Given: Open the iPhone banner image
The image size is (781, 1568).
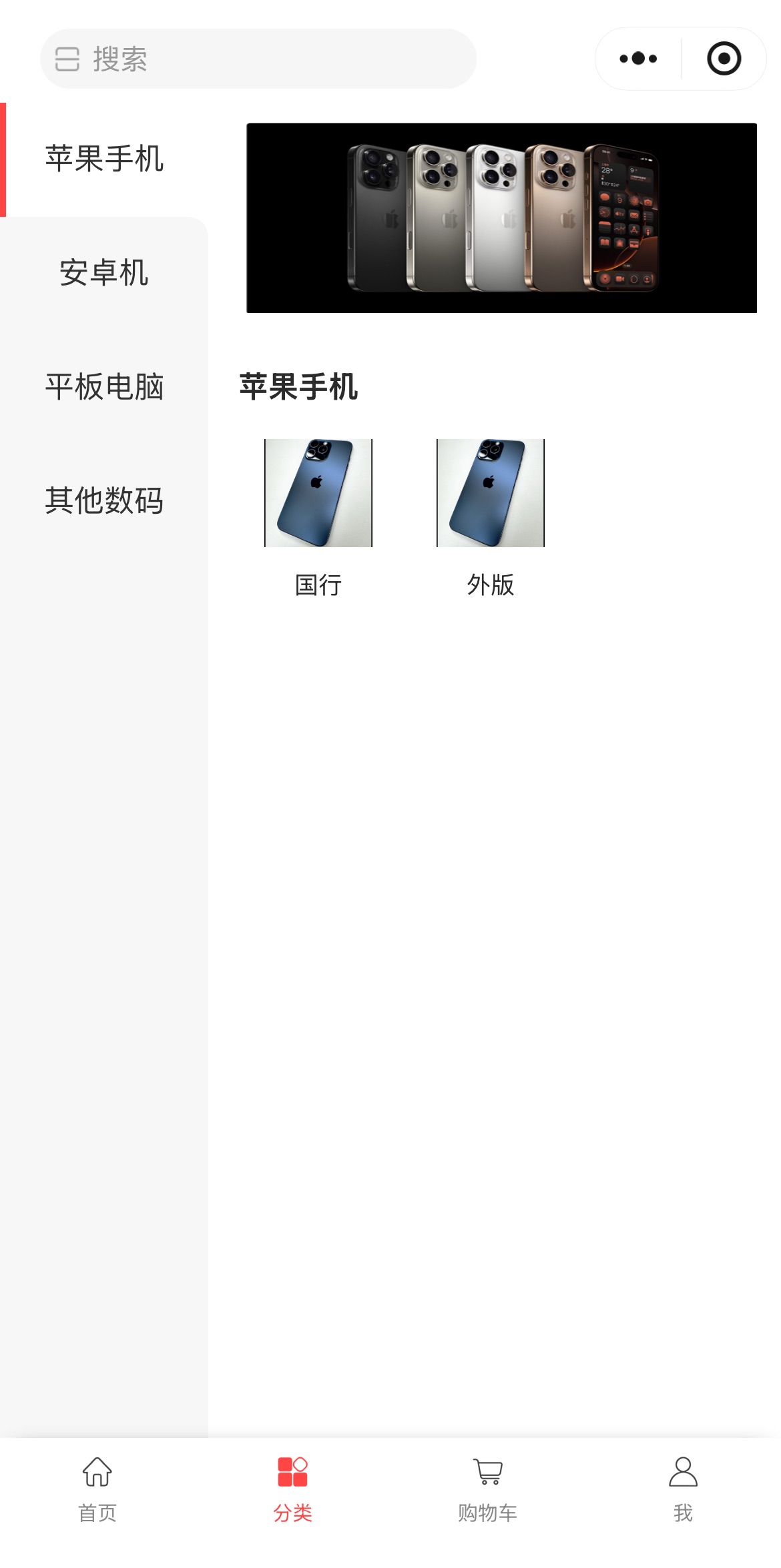Looking at the screenshot, I should click(x=501, y=218).
